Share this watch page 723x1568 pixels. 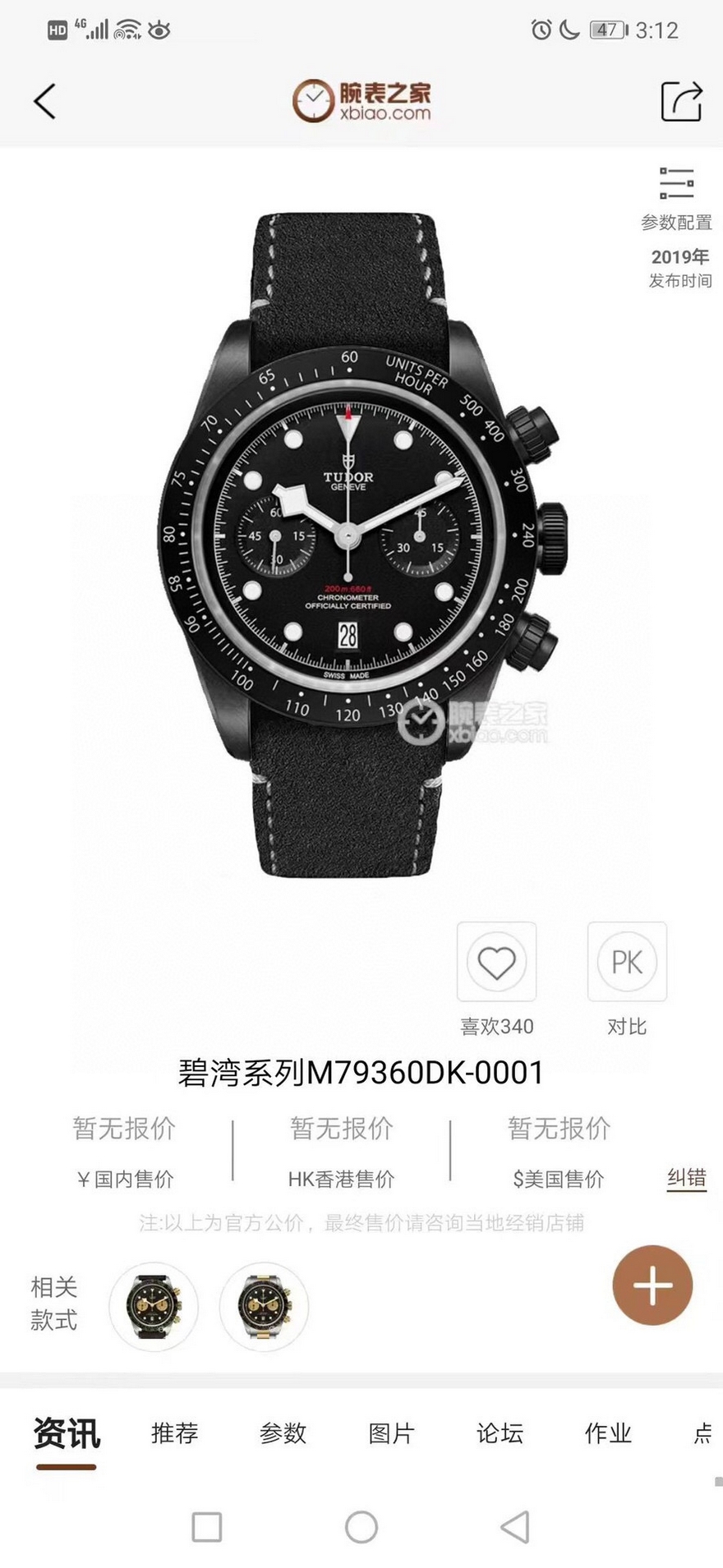pyautogui.click(x=681, y=102)
